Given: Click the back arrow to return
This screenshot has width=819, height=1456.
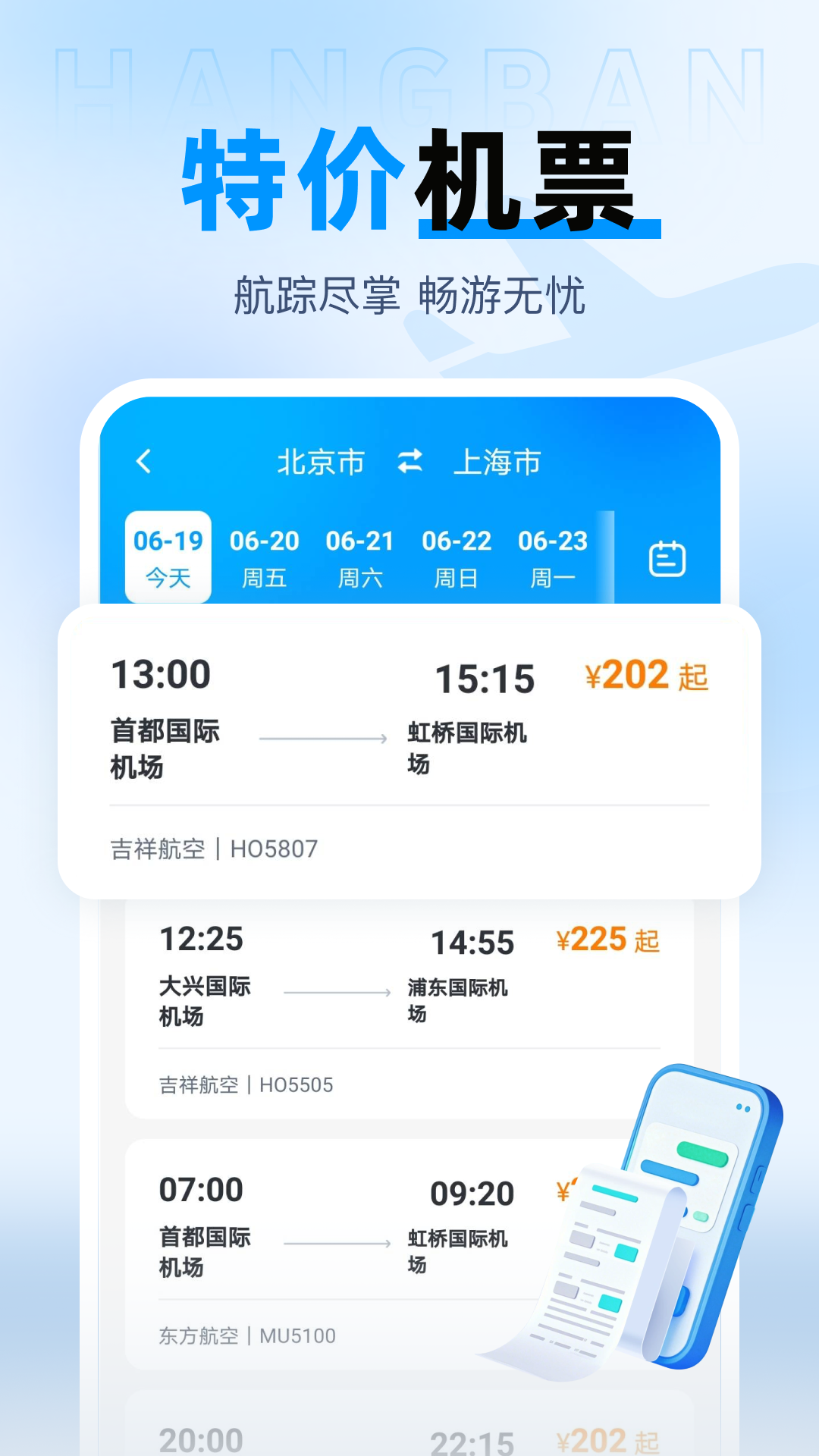Looking at the screenshot, I should pos(143,460).
